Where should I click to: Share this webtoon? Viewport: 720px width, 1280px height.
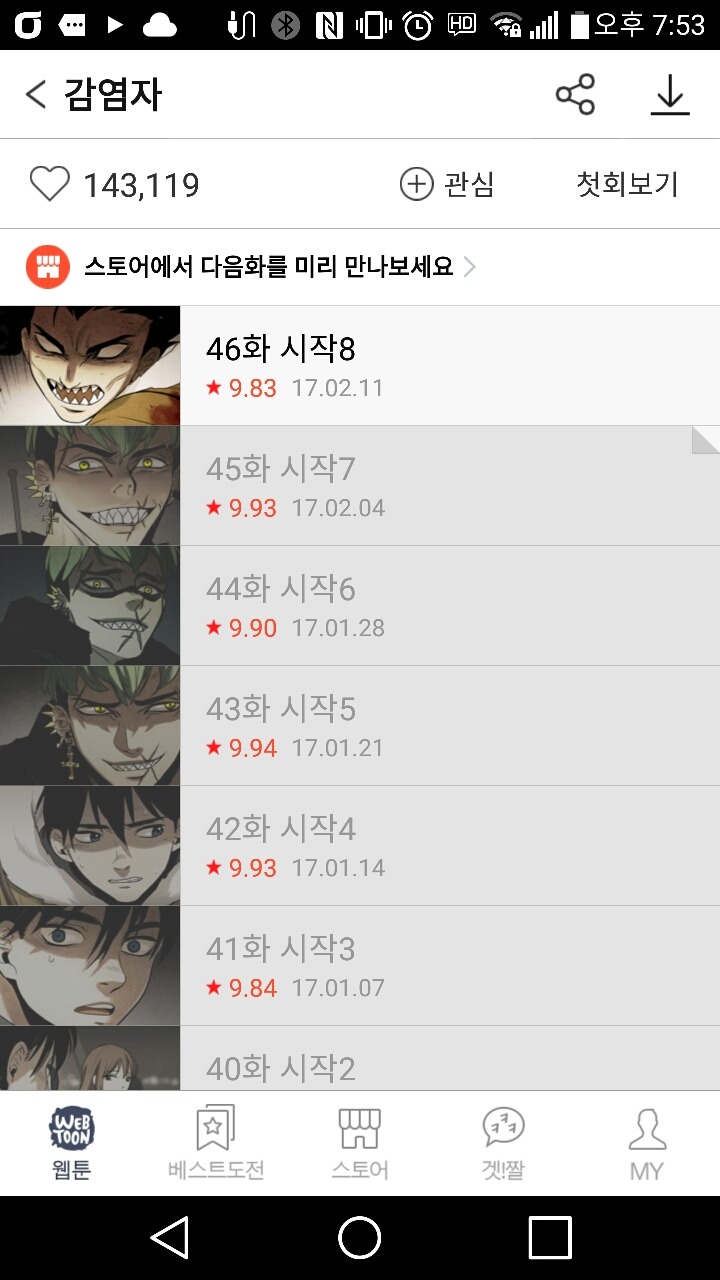[x=575, y=95]
